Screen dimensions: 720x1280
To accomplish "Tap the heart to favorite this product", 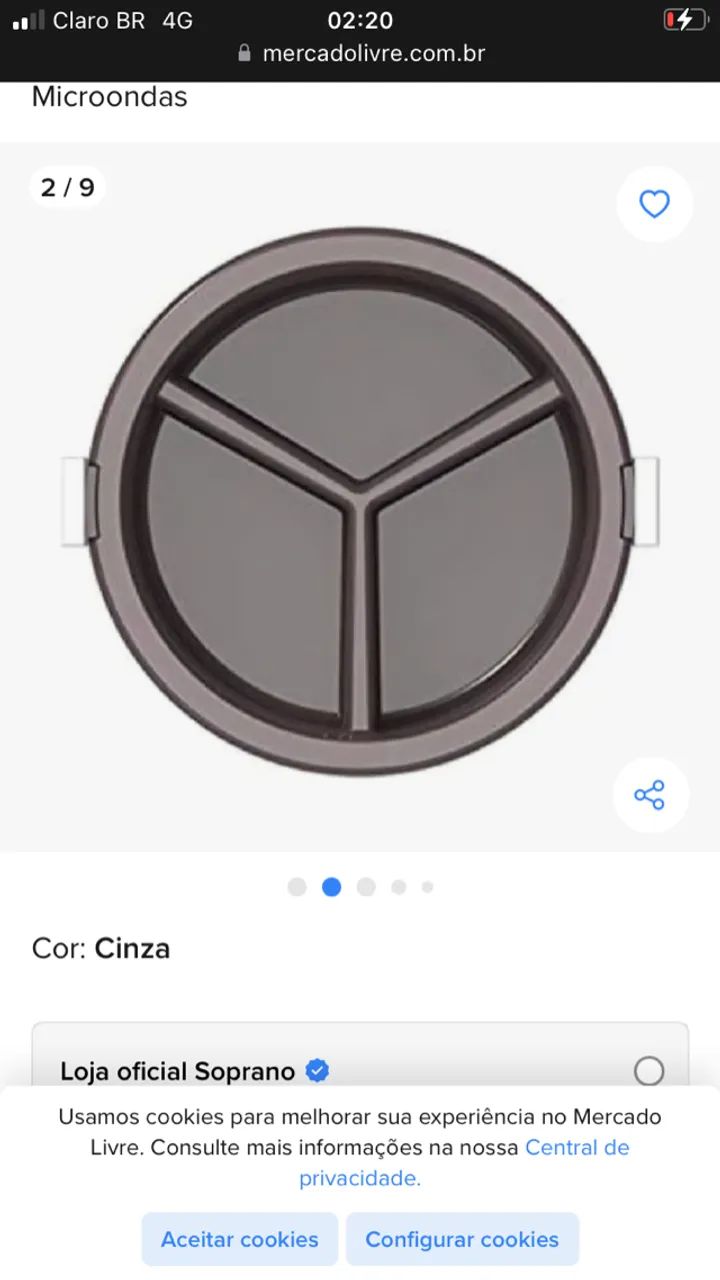I will pos(654,204).
